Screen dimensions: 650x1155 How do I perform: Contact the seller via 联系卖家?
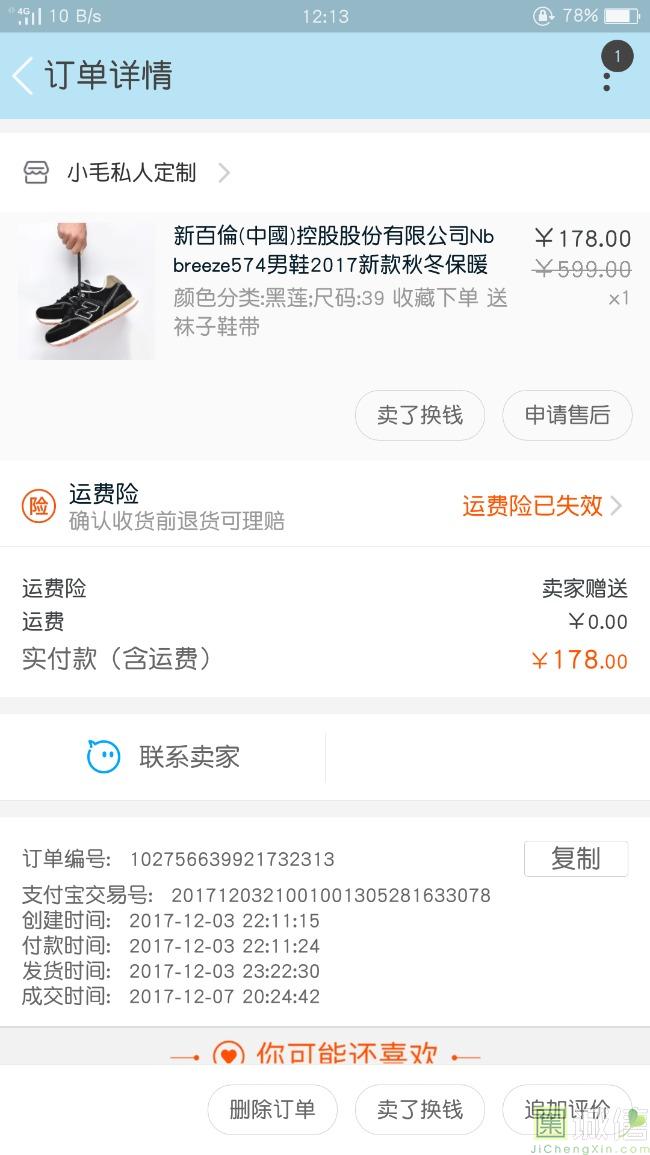coord(164,757)
